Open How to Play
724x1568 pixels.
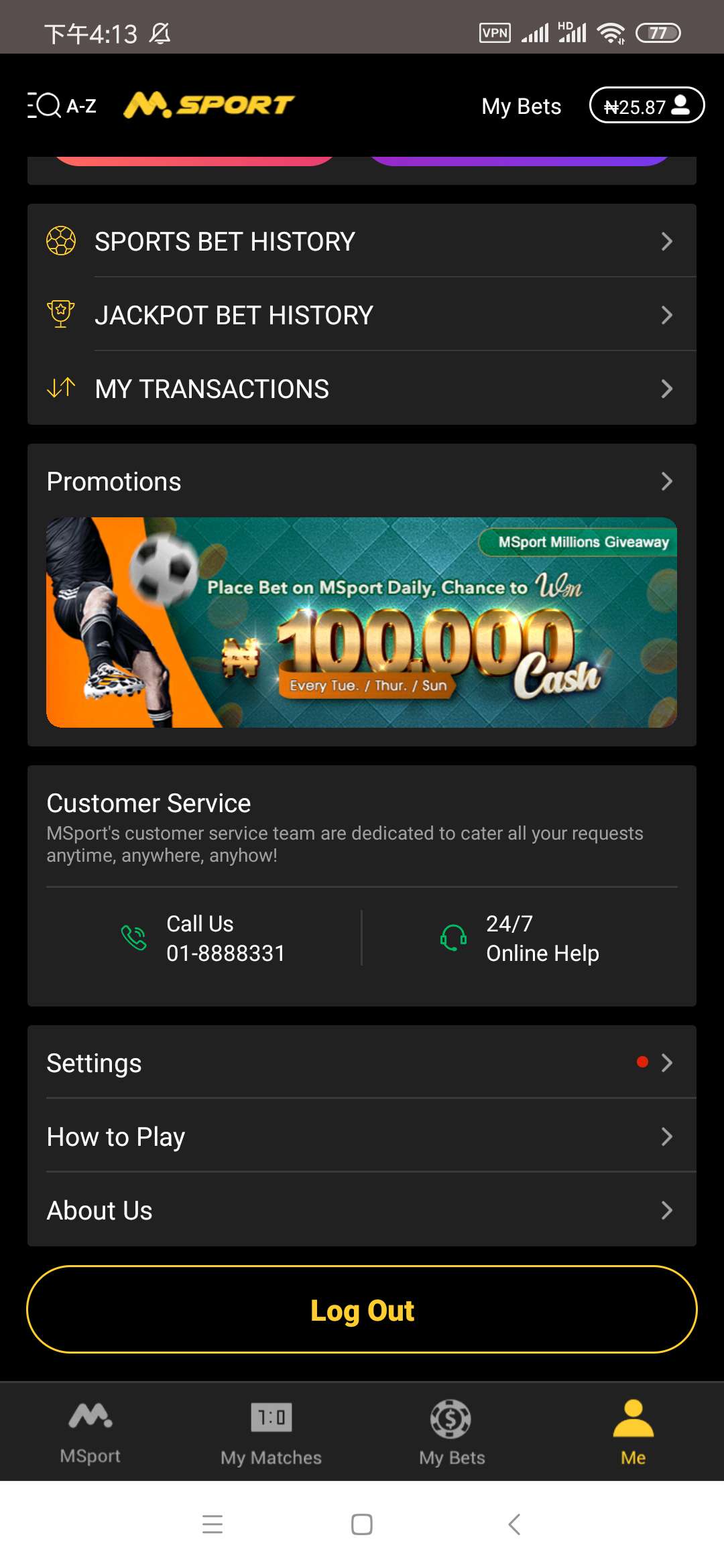(x=361, y=1136)
